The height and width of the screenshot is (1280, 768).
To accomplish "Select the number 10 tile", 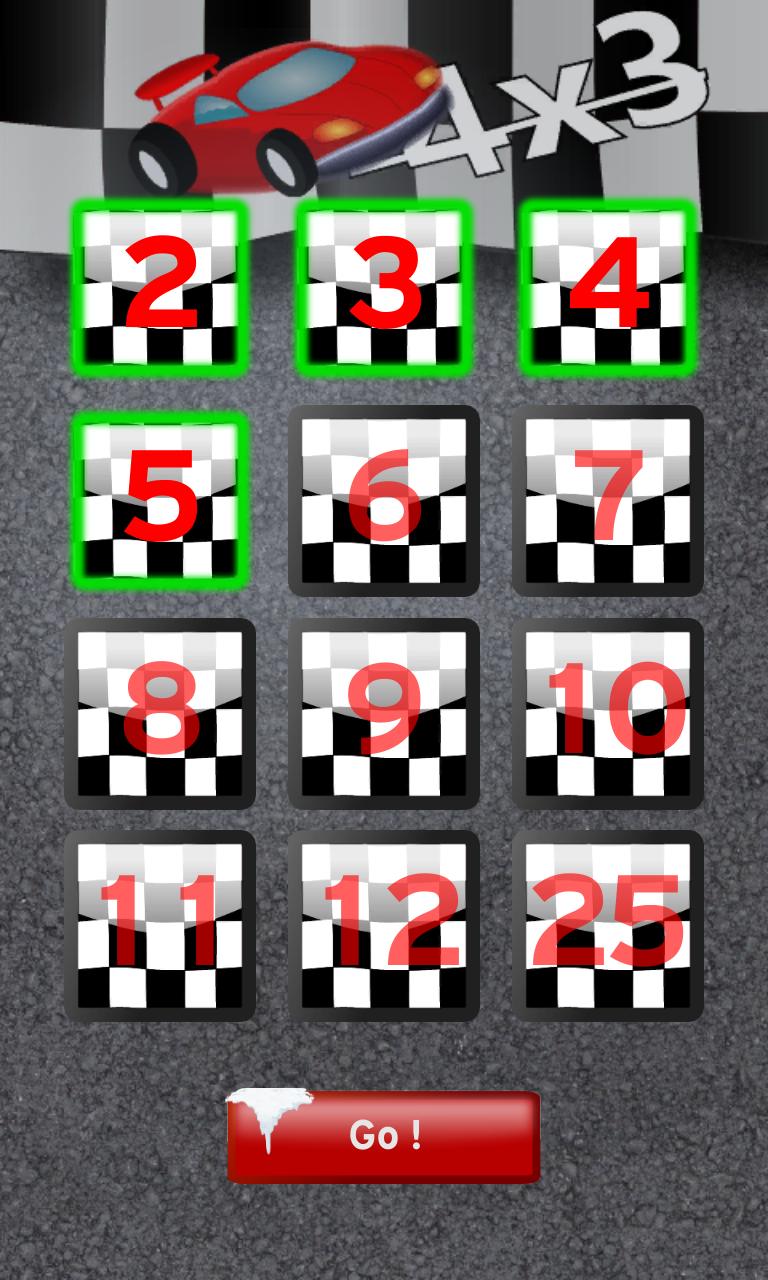I will click(x=608, y=713).
